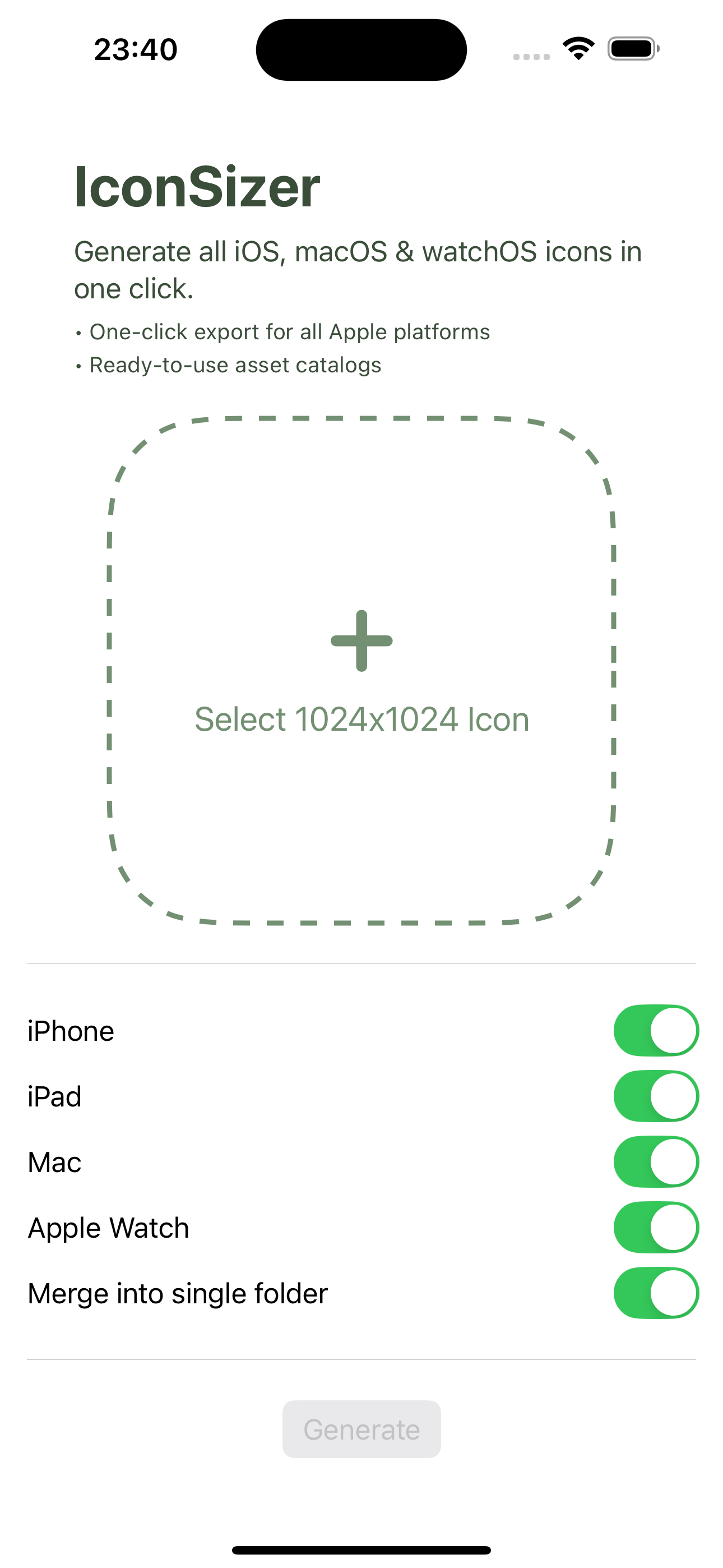Switch off Apple Watch icons
Screen dimensions: 723x1568
pos(655,1228)
